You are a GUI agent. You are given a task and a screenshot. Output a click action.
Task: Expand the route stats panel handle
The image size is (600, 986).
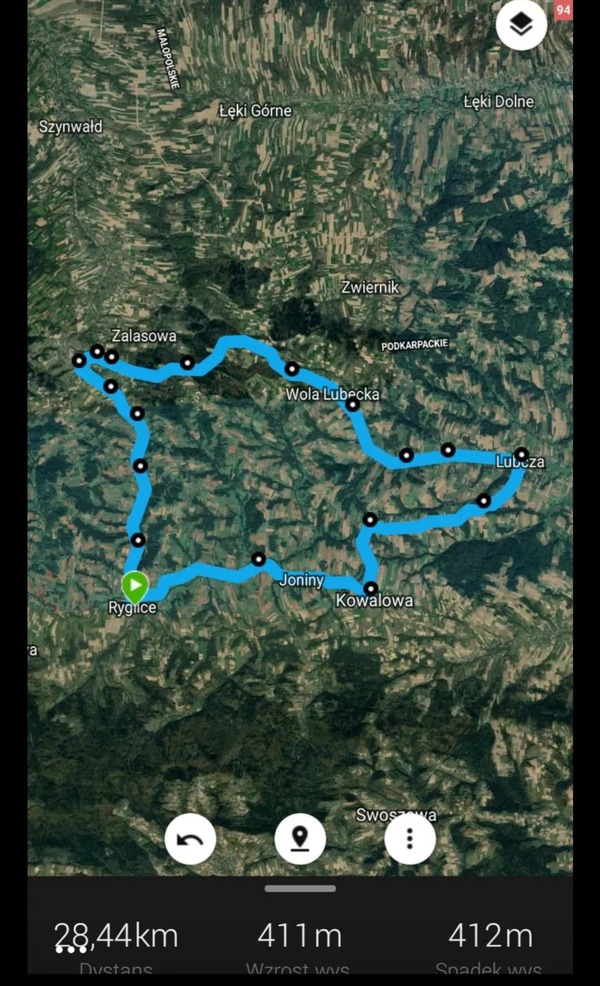click(300, 888)
